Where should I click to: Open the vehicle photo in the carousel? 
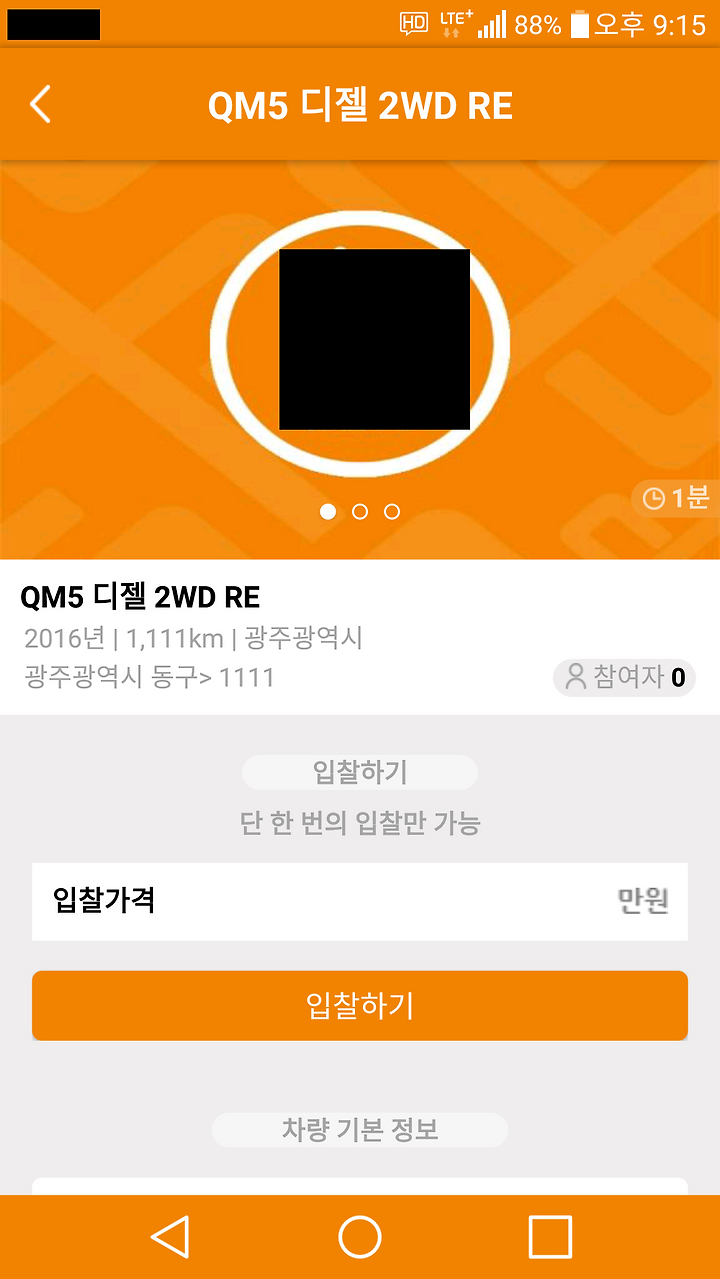[360, 359]
